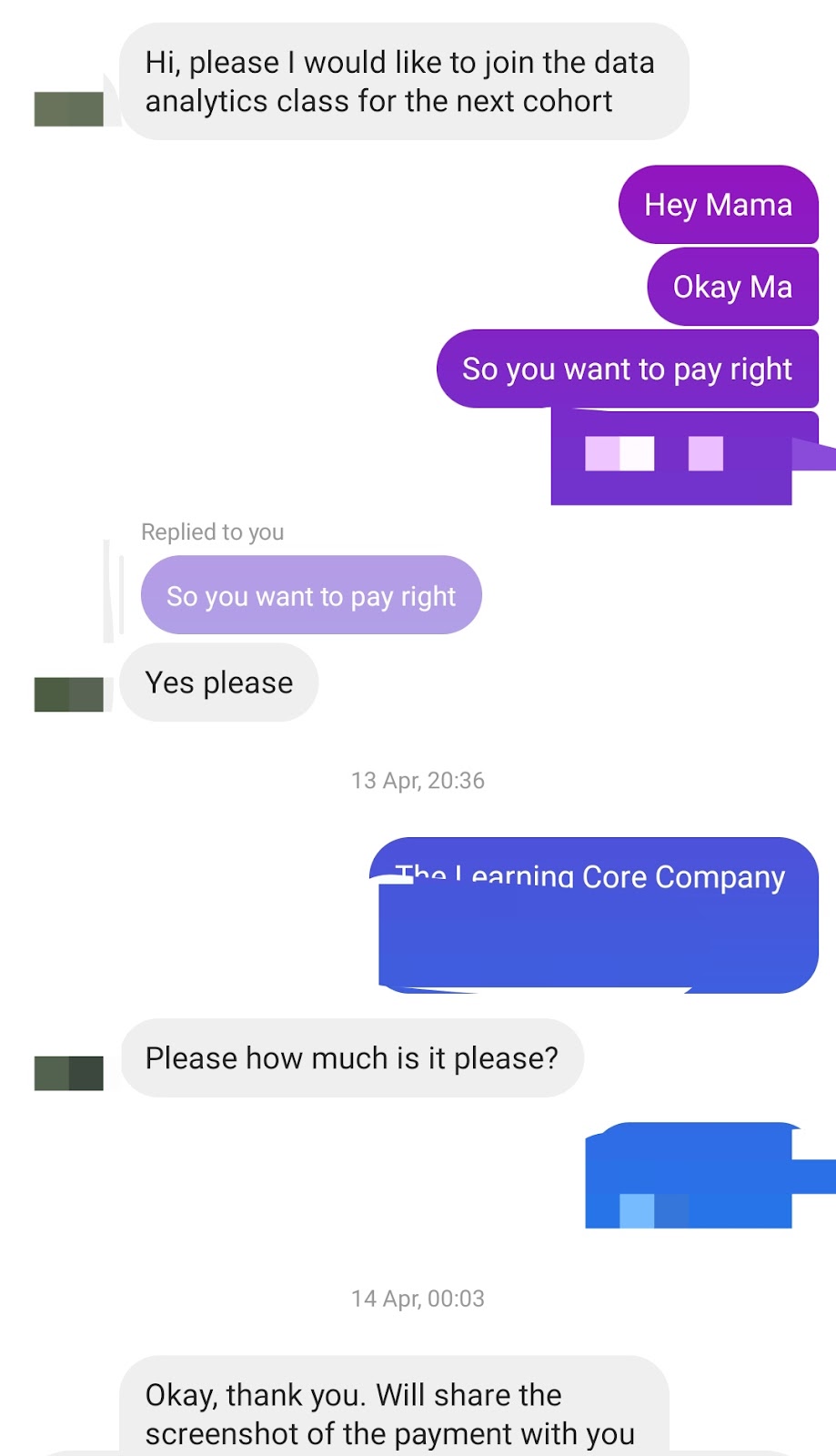The width and height of the screenshot is (836, 1456).
Task: Jump to quoted message under Replied to you
Action: coord(310,596)
